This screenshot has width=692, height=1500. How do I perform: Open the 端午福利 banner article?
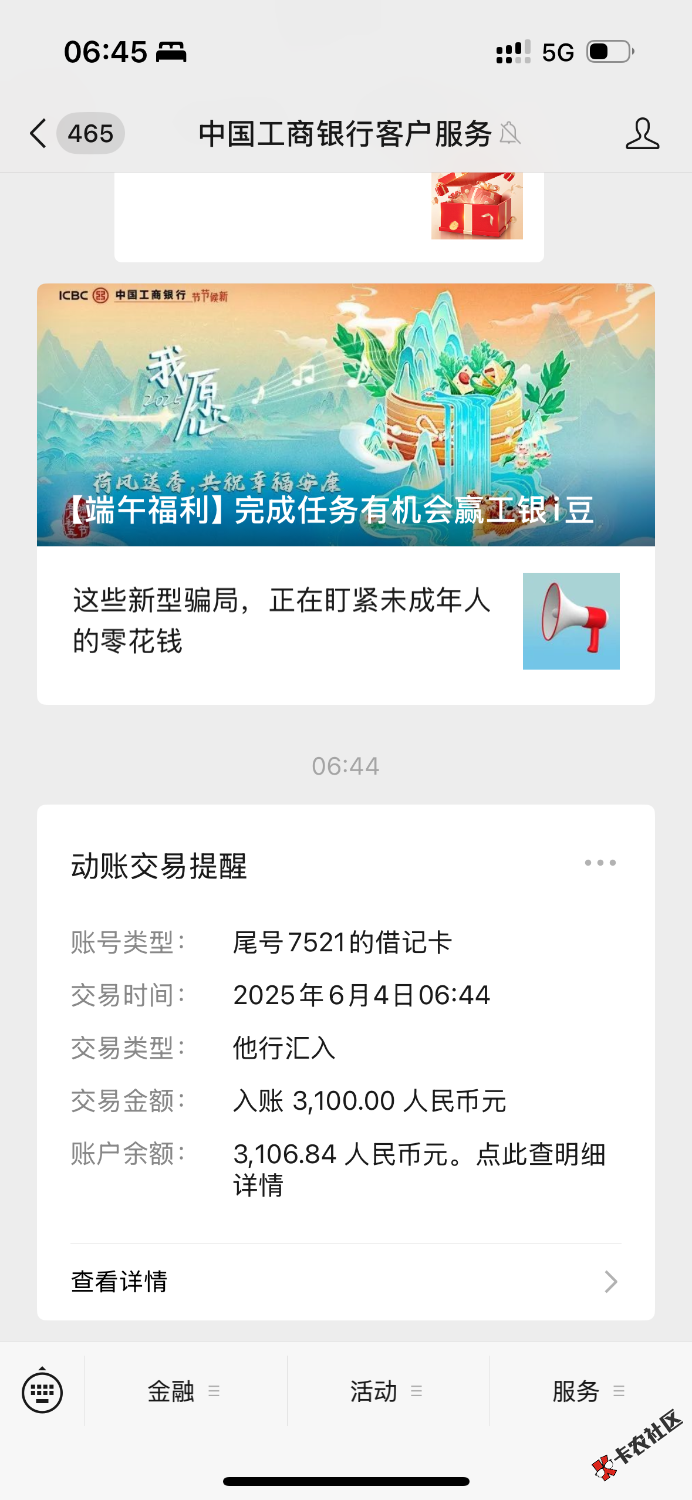click(x=346, y=415)
